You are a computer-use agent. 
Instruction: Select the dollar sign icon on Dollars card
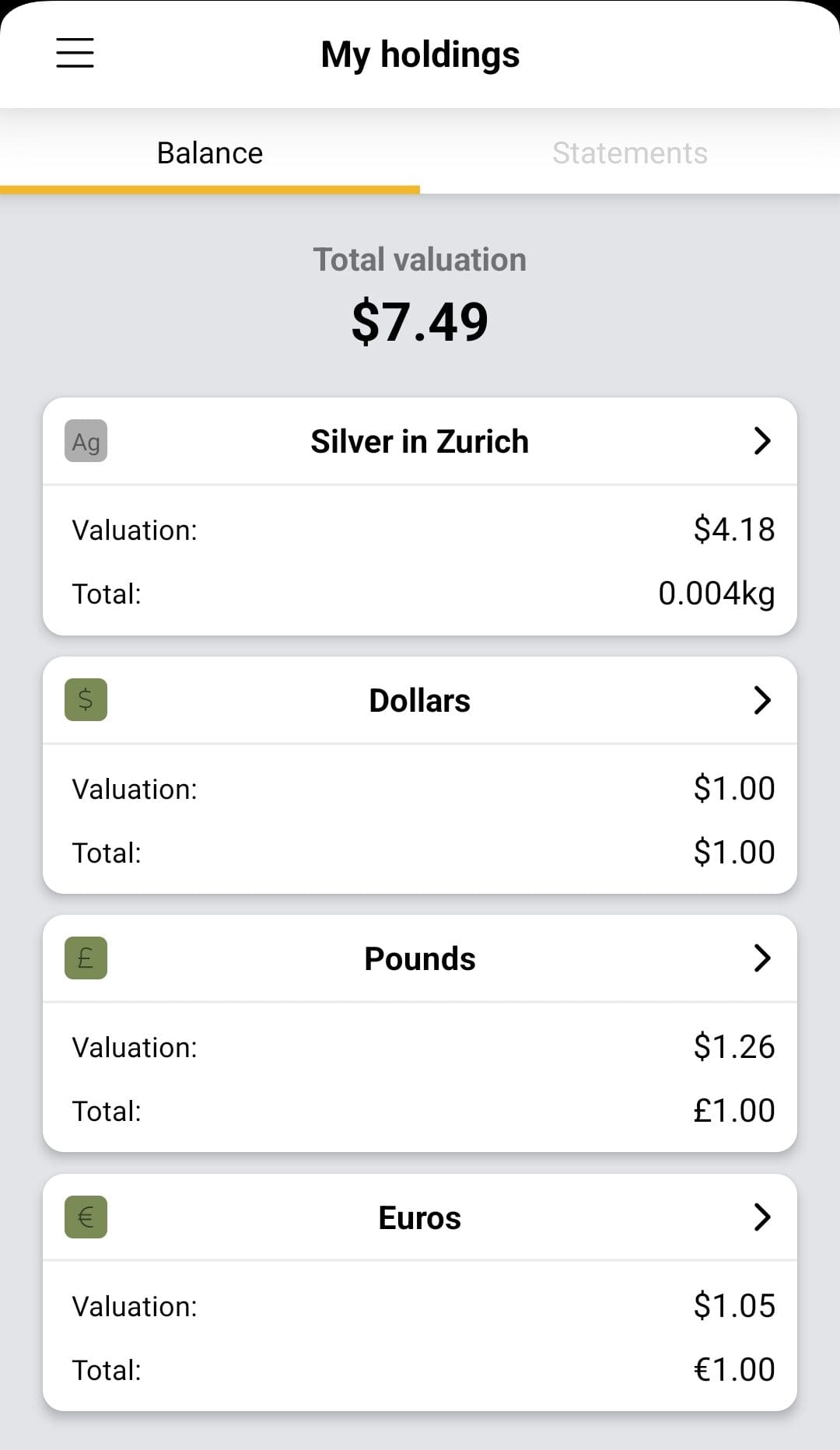pos(86,699)
